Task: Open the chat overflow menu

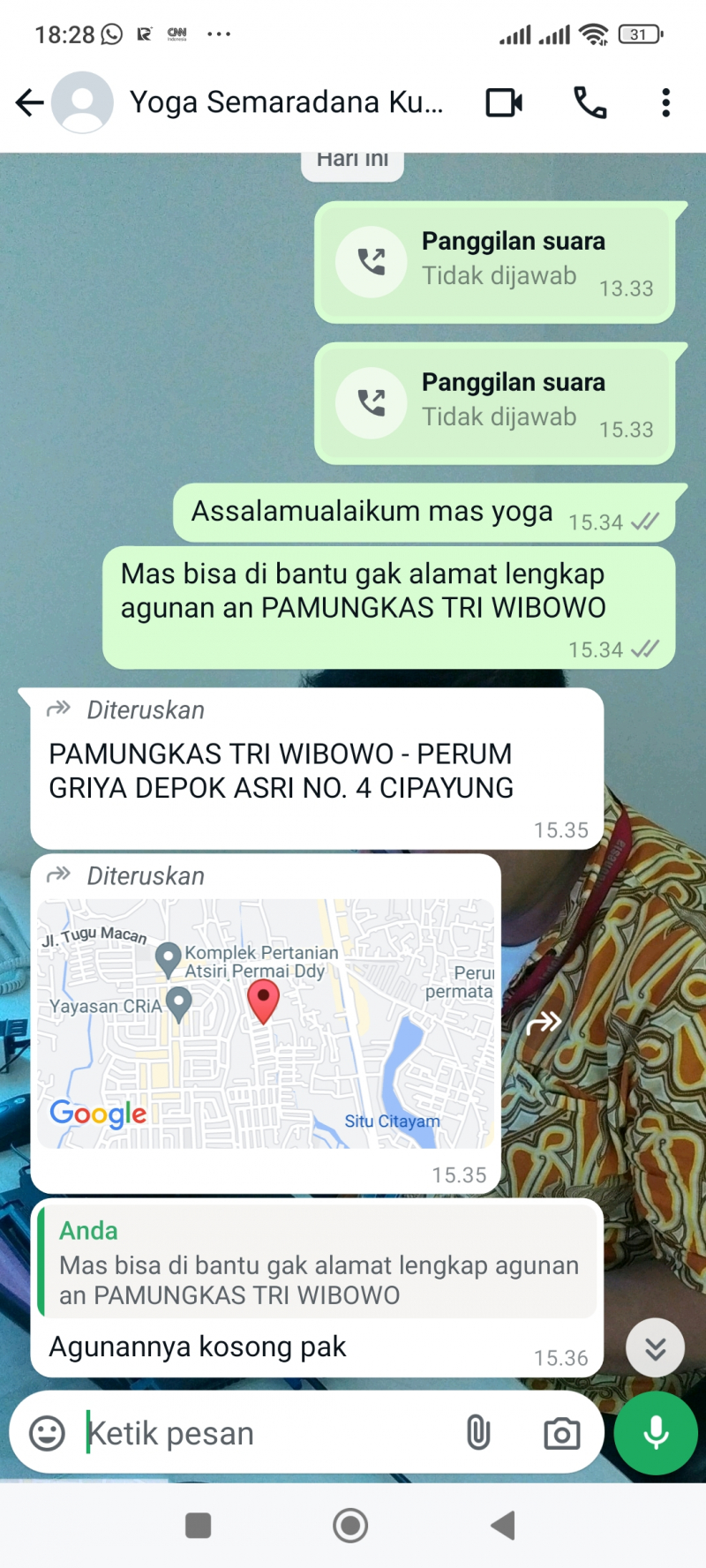Action: (x=665, y=103)
